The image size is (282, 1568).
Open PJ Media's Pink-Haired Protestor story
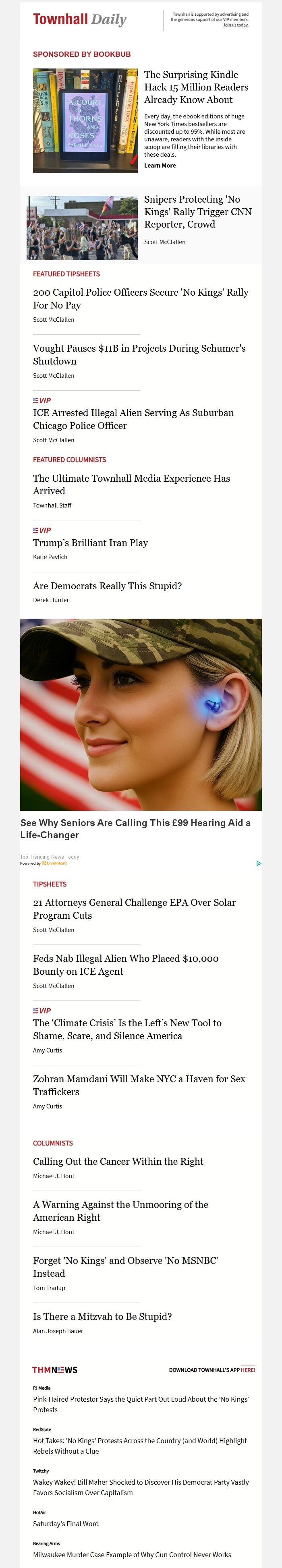click(x=141, y=1404)
